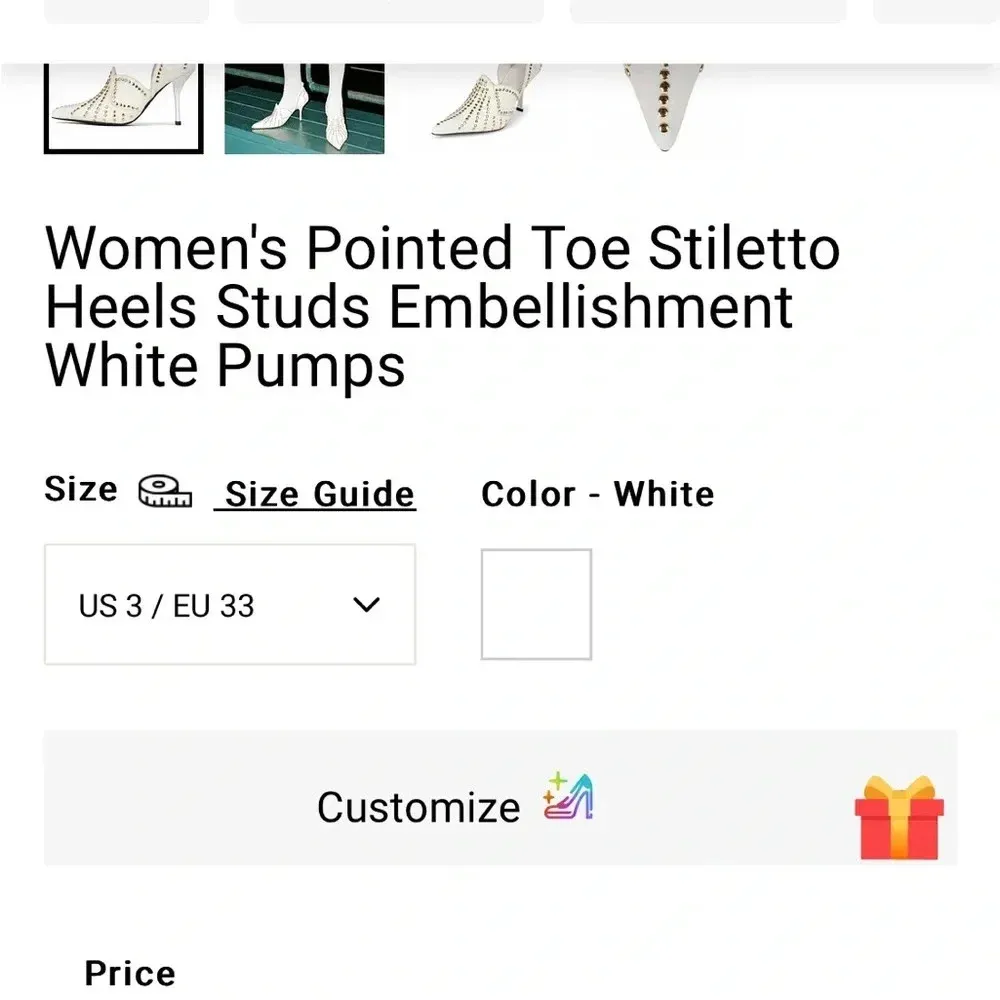Image resolution: width=1000 pixels, height=1000 pixels.
Task: Expand the US 3 / EU 33 size dropdown
Action: pos(229,605)
